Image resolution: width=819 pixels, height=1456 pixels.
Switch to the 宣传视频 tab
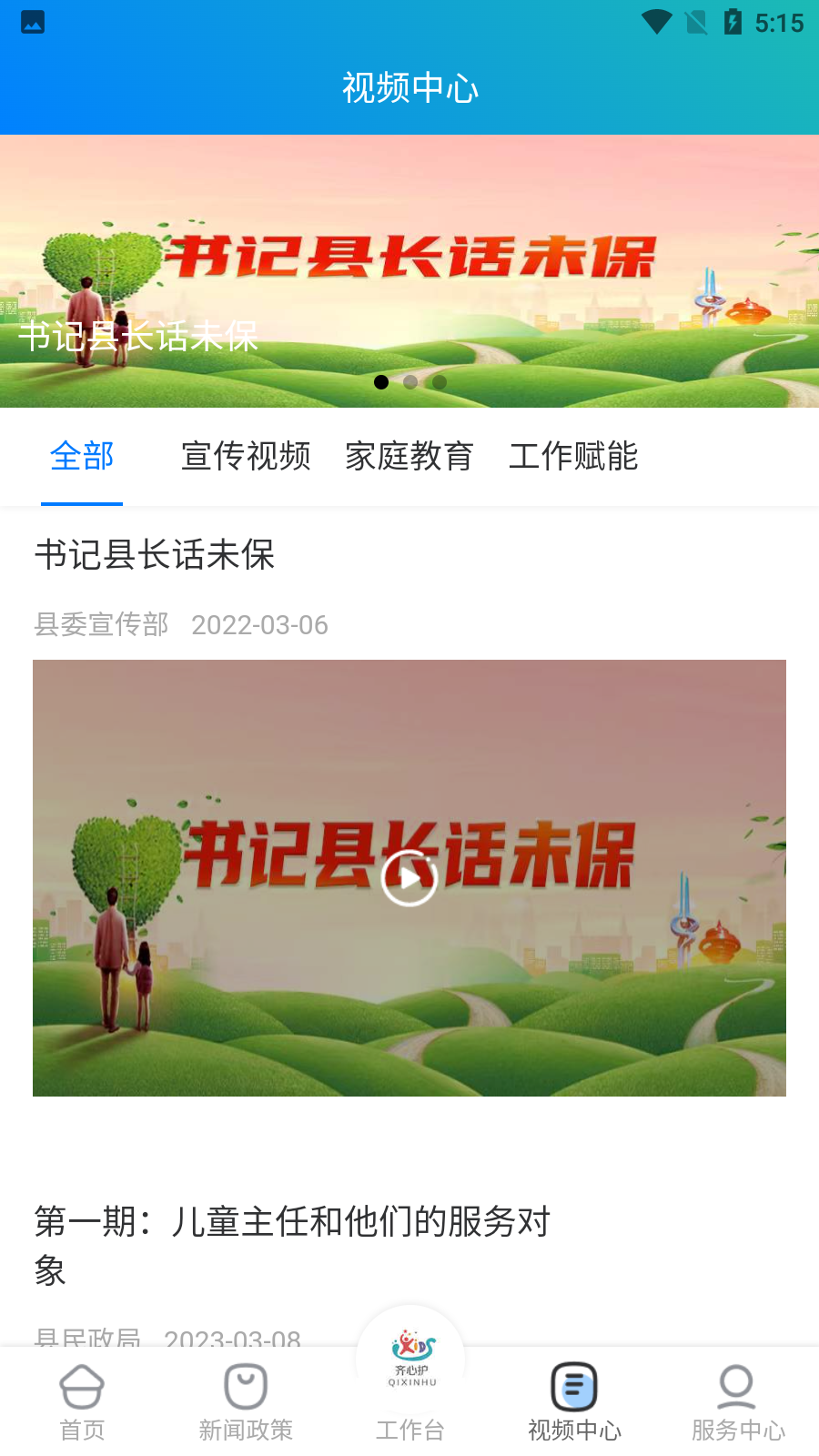coord(246,456)
